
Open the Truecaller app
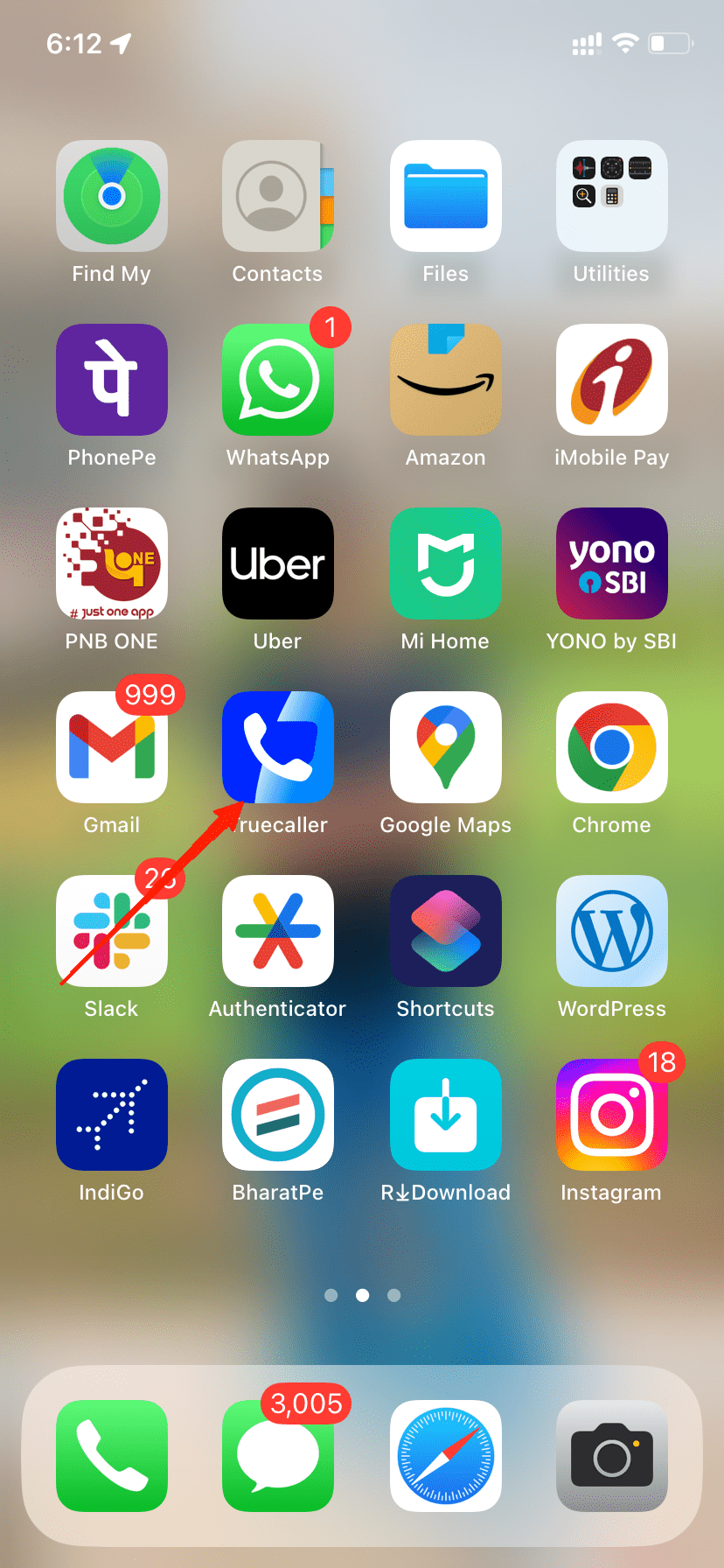(x=277, y=747)
